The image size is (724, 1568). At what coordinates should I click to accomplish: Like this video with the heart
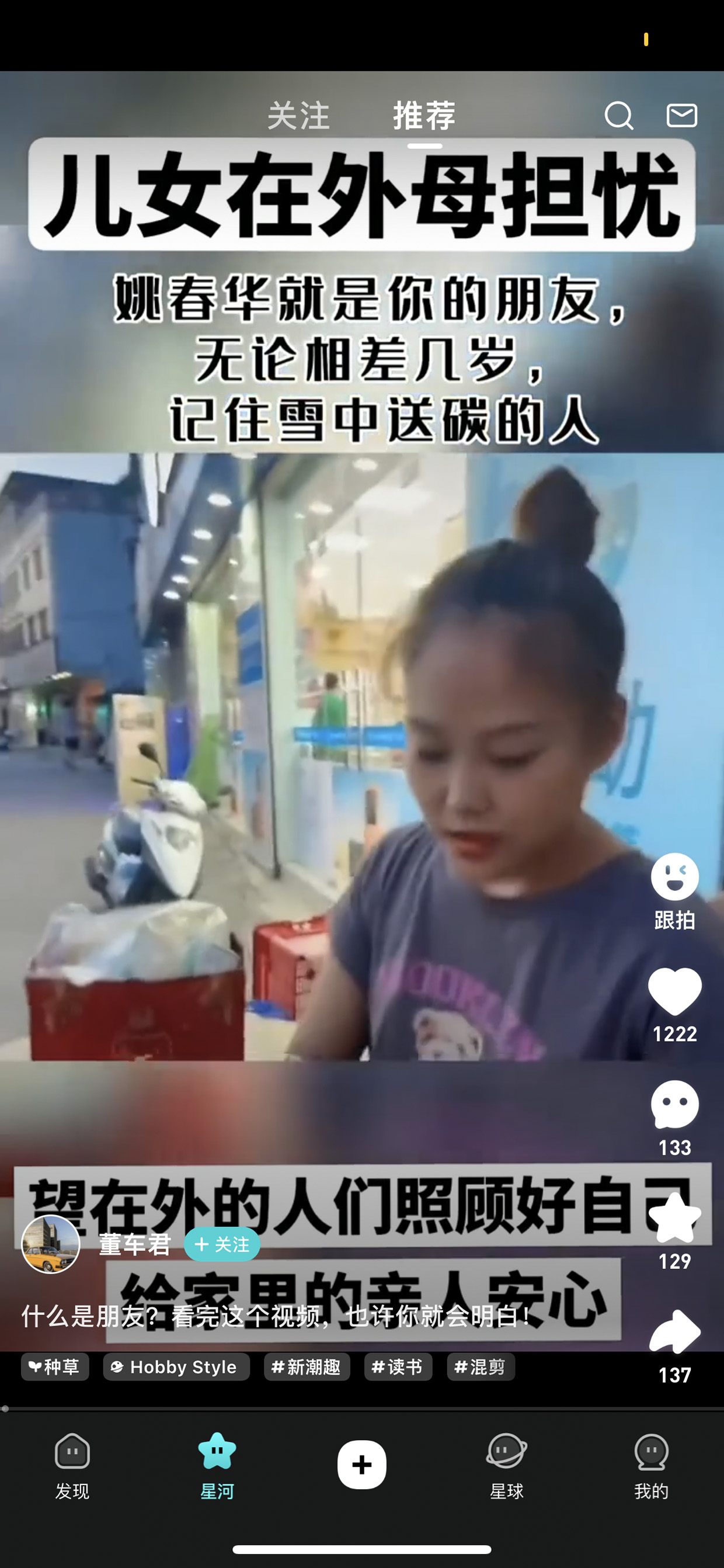[x=675, y=991]
